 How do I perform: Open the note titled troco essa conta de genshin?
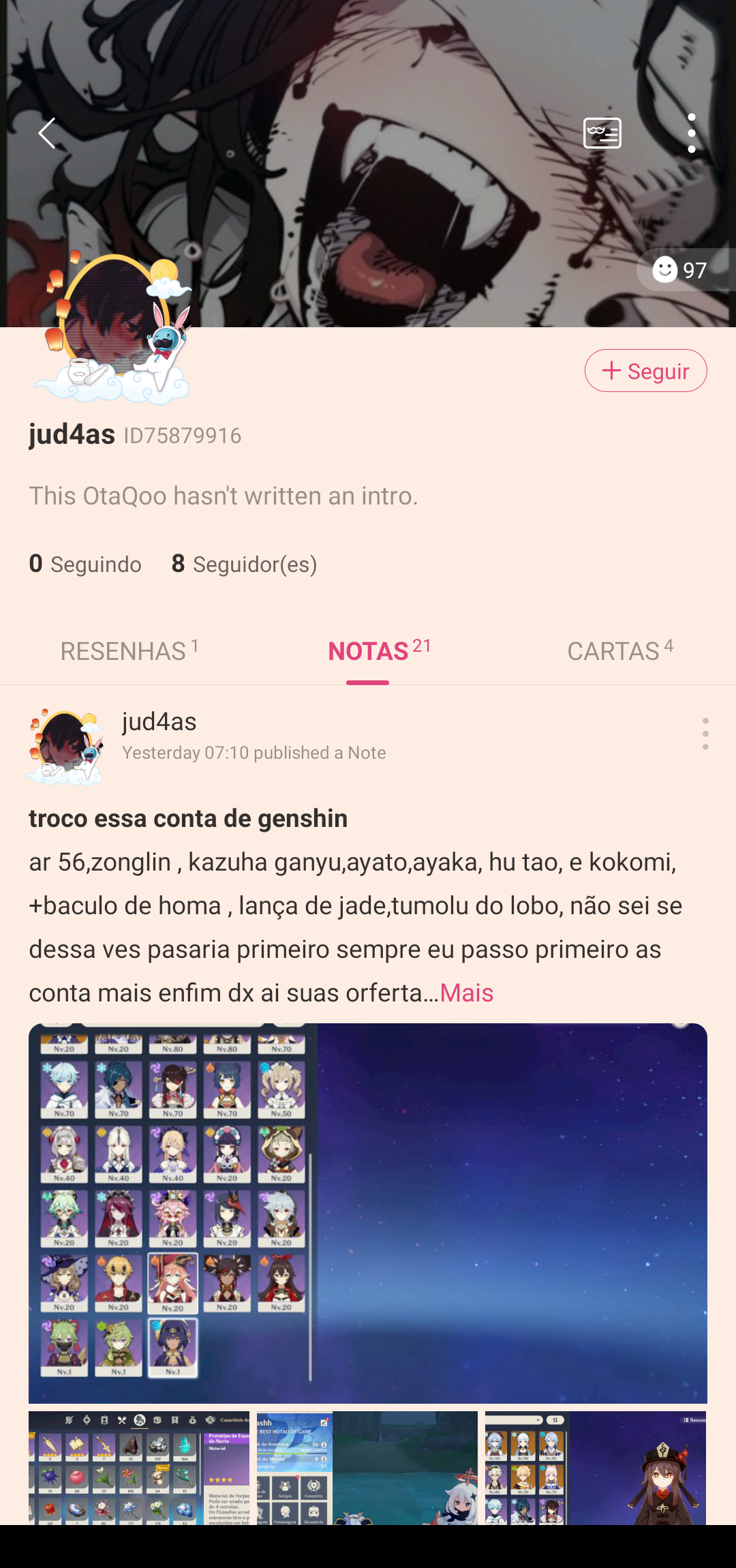188,819
